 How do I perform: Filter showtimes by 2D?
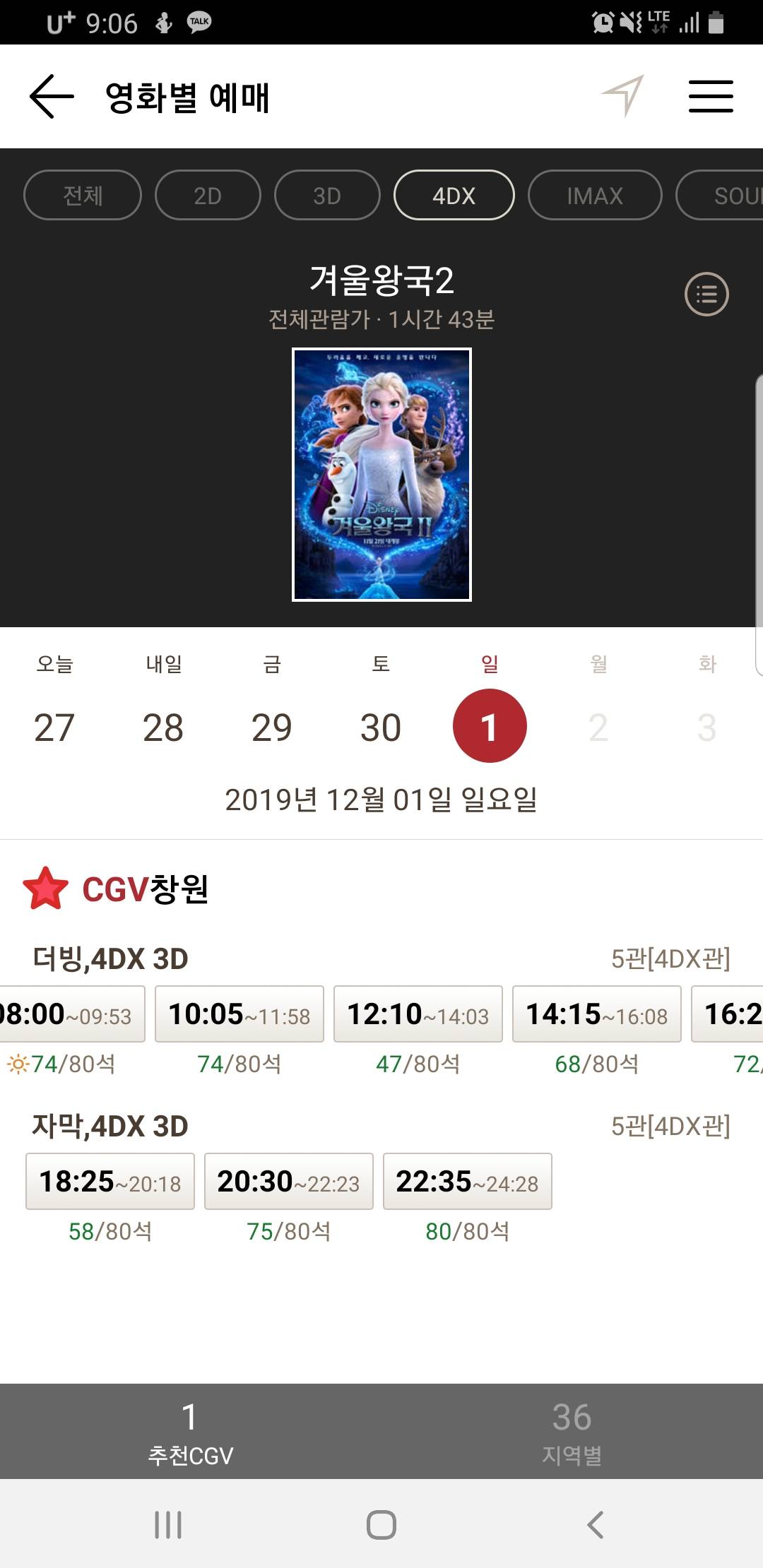208,195
